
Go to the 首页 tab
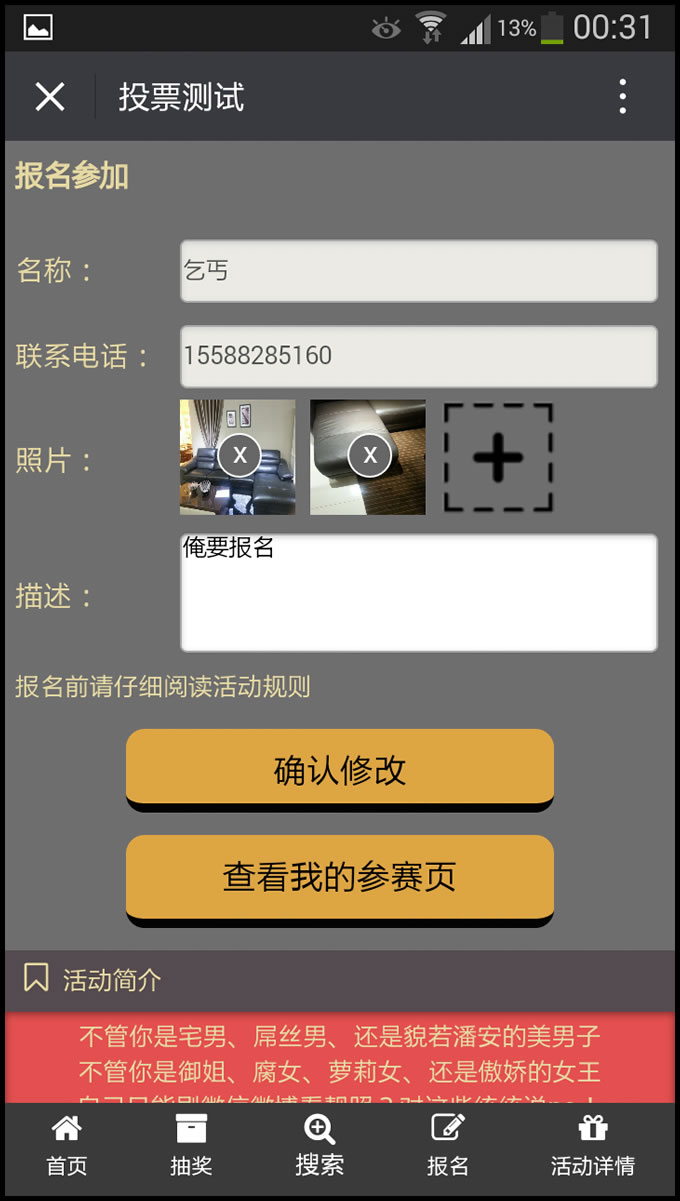pyautogui.click(x=67, y=1146)
